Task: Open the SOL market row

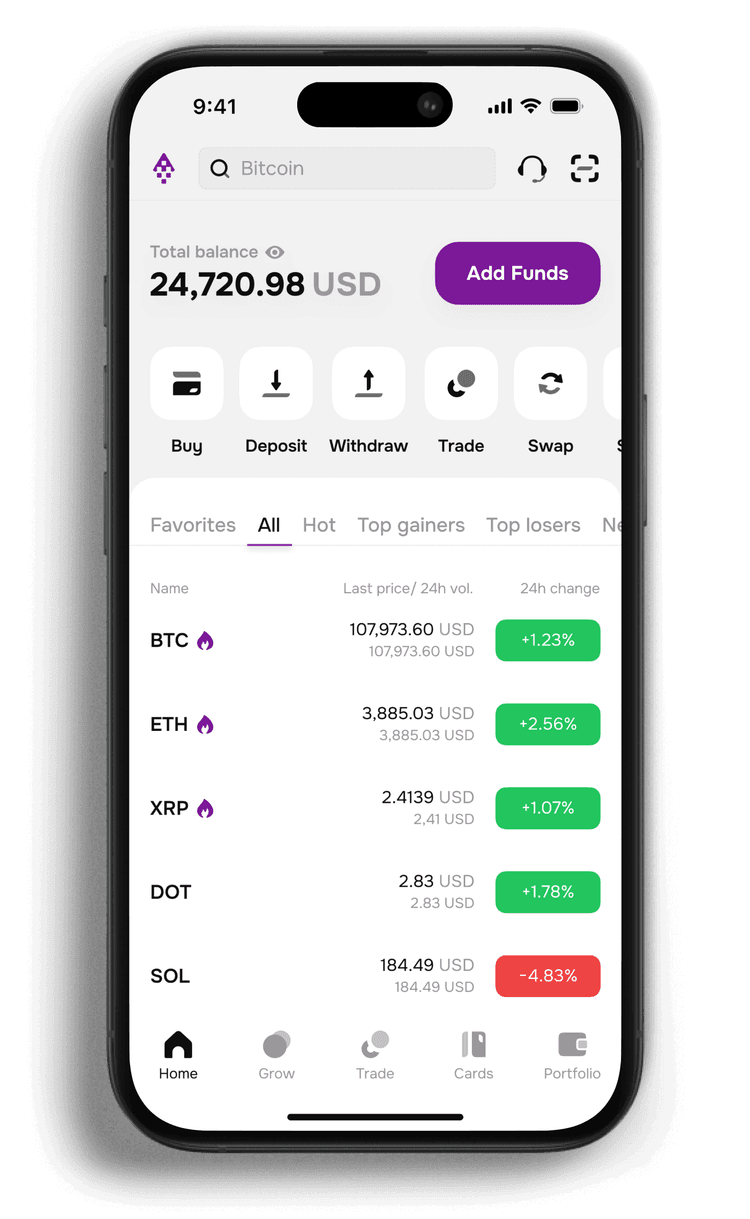Action: (x=375, y=976)
